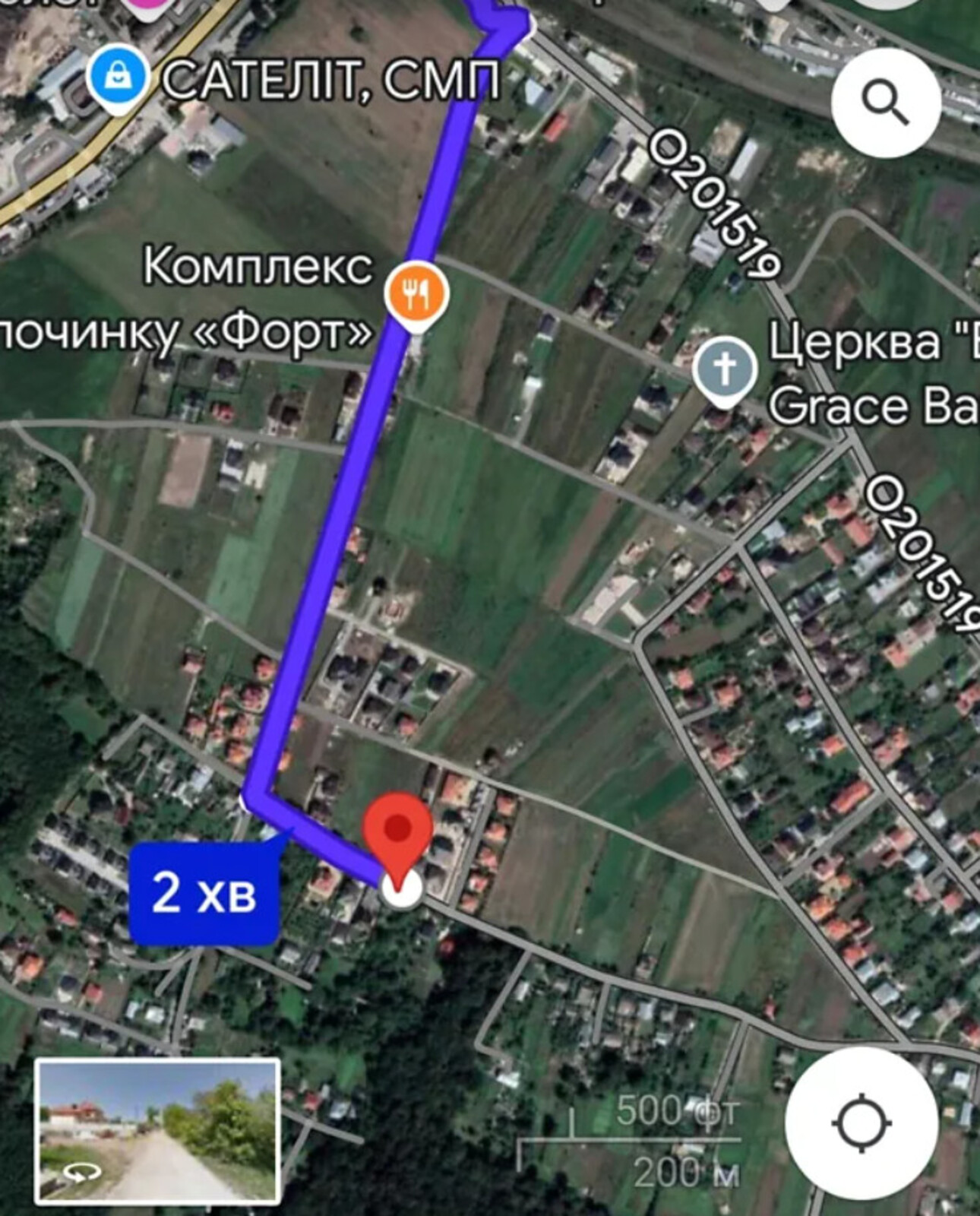Tap the 2 хв route time label
Image resolution: width=980 pixels, height=1216 pixels.
coord(204,893)
